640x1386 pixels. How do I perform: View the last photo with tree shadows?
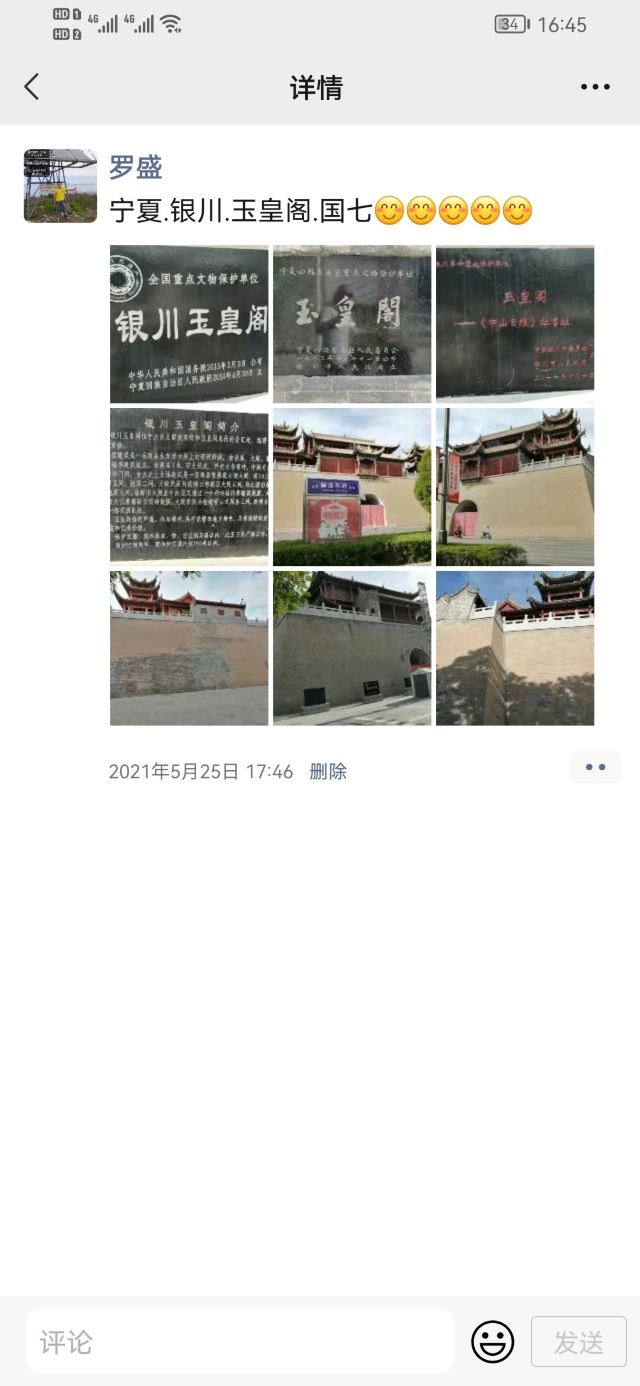click(x=515, y=648)
